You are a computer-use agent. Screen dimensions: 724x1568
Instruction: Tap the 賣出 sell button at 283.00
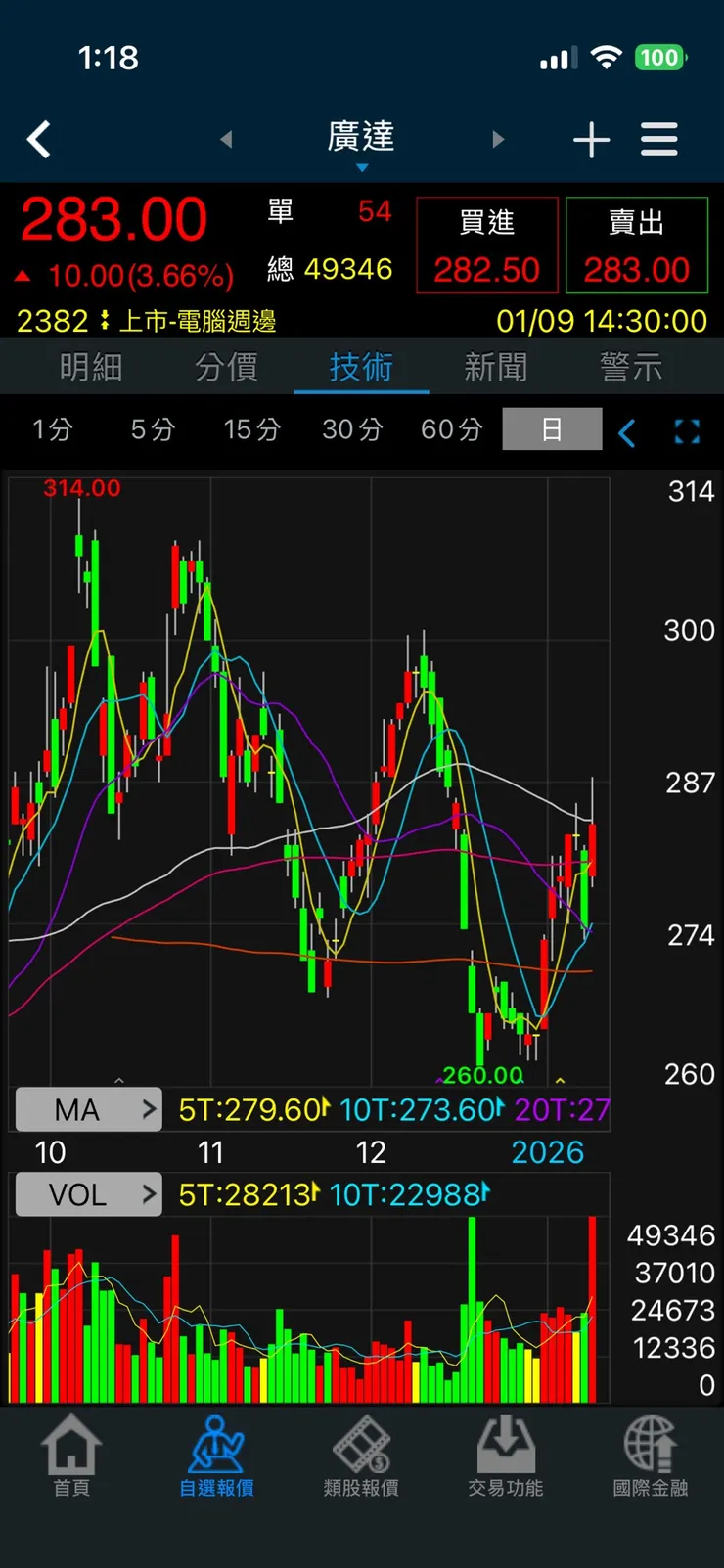(x=637, y=246)
